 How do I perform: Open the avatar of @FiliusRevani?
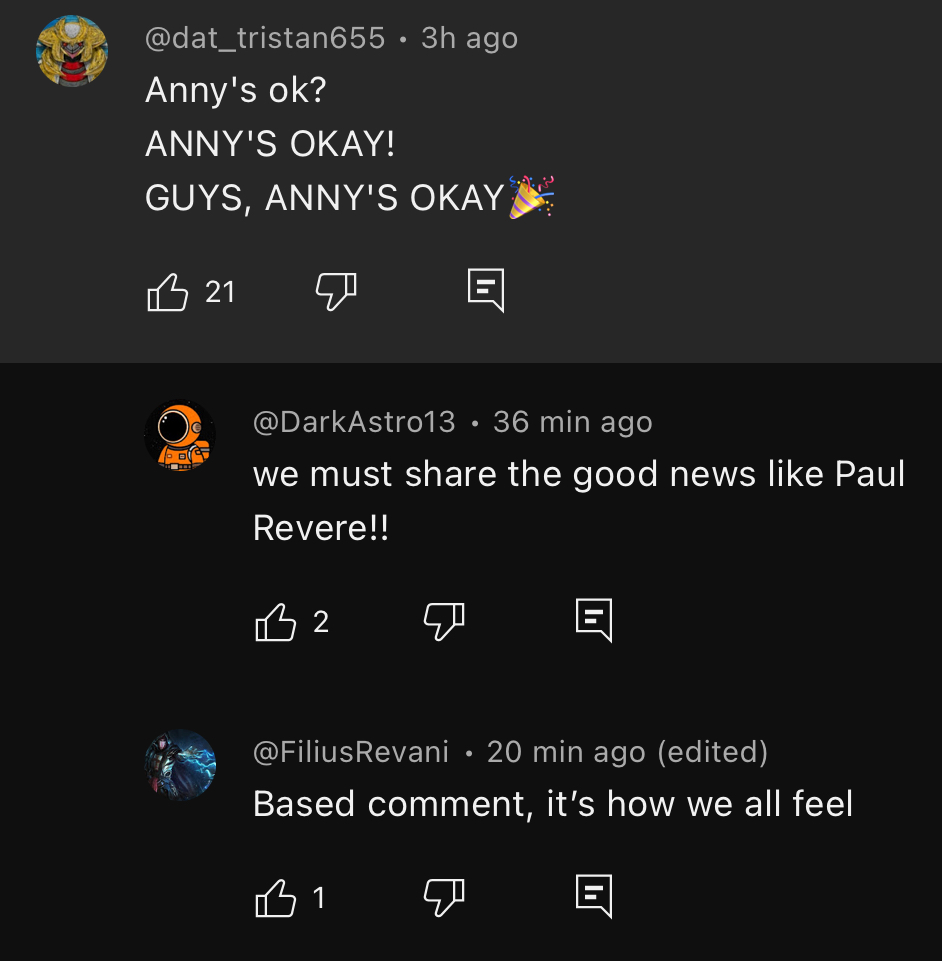click(x=180, y=765)
